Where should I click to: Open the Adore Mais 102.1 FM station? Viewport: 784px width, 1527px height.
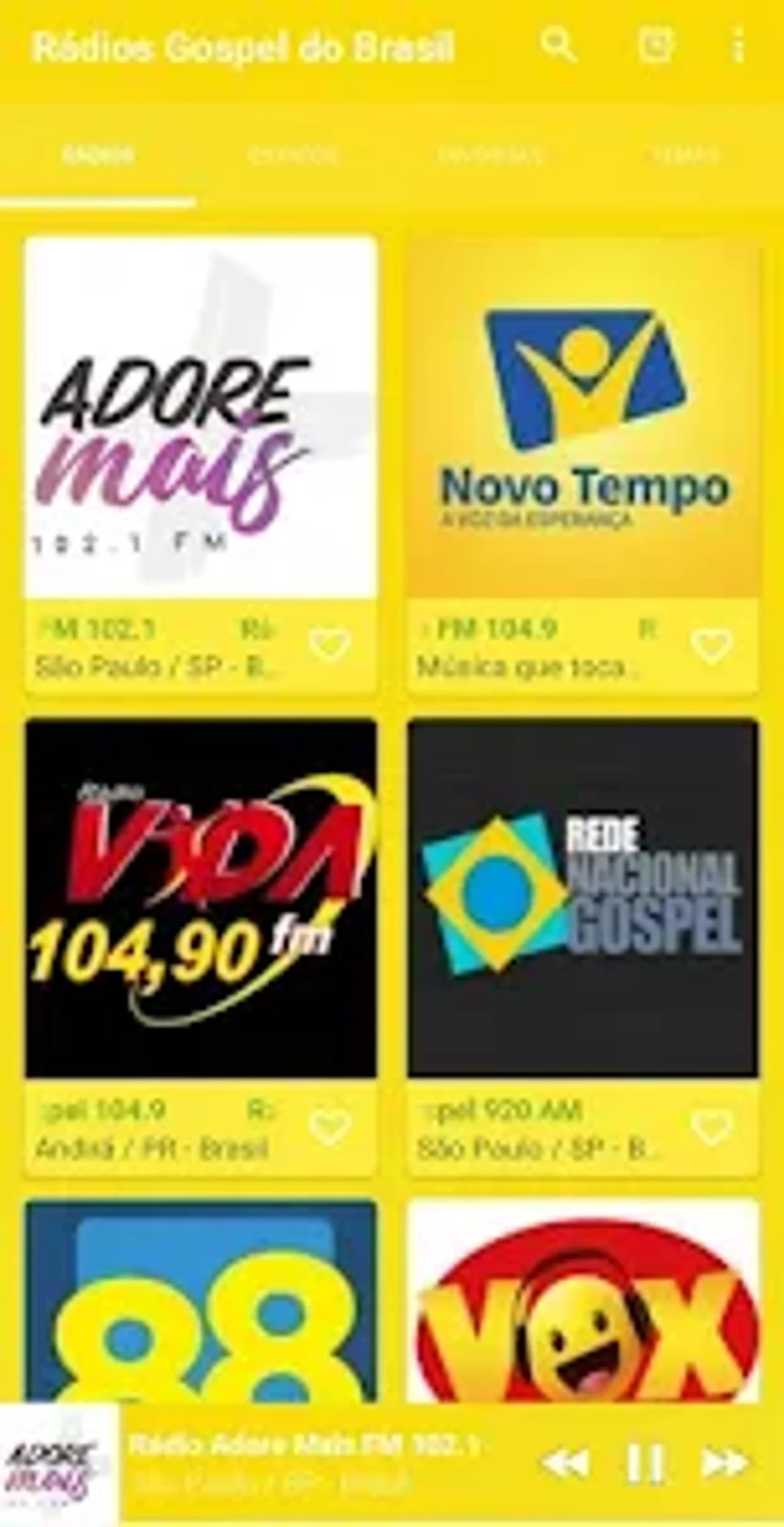tap(201, 418)
